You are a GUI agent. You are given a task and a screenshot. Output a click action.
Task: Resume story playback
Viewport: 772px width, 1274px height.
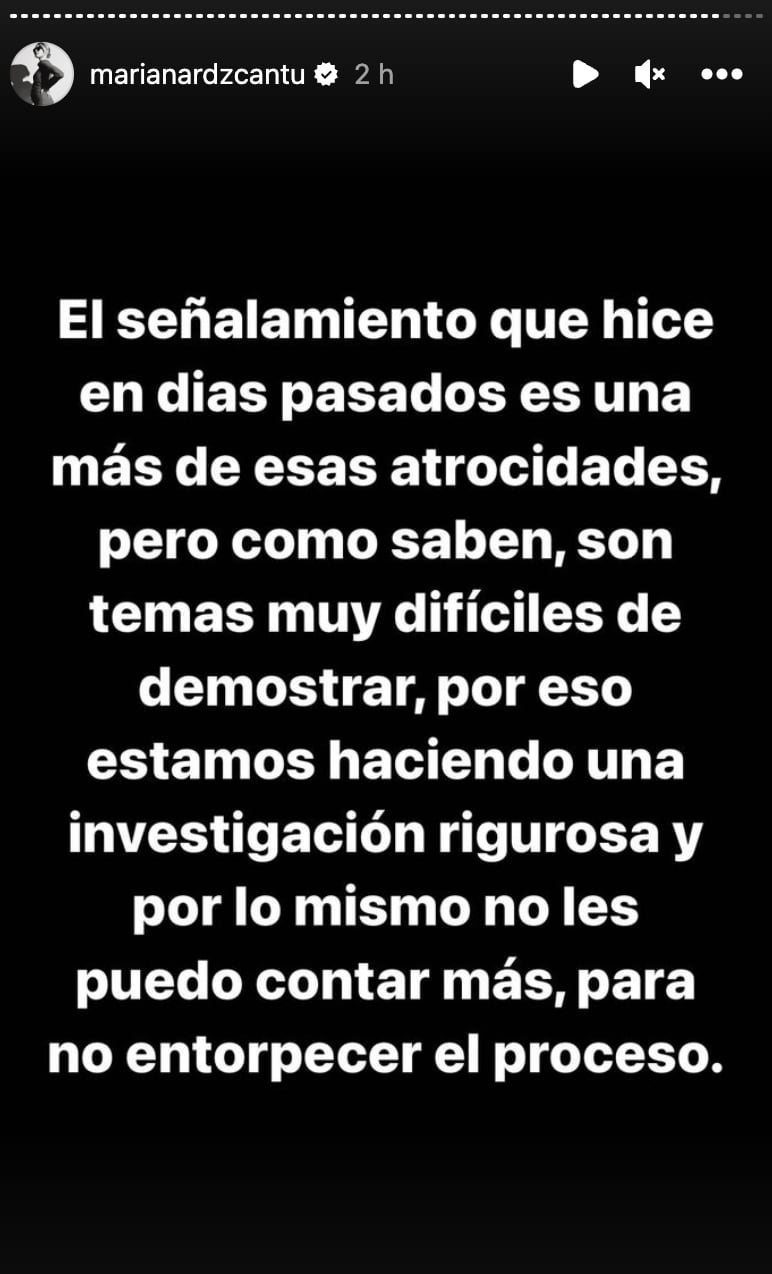click(585, 74)
